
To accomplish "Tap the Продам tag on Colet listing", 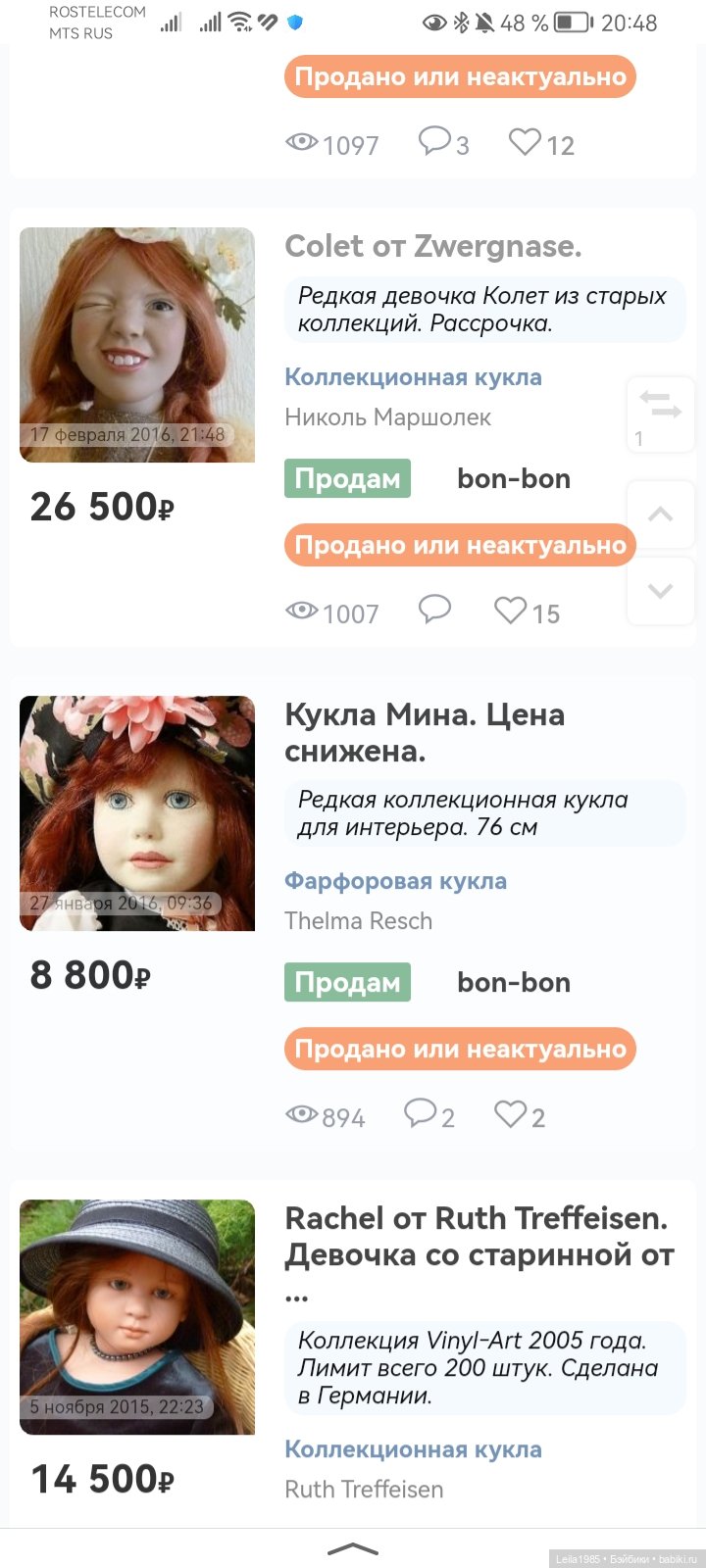I will pos(347,479).
